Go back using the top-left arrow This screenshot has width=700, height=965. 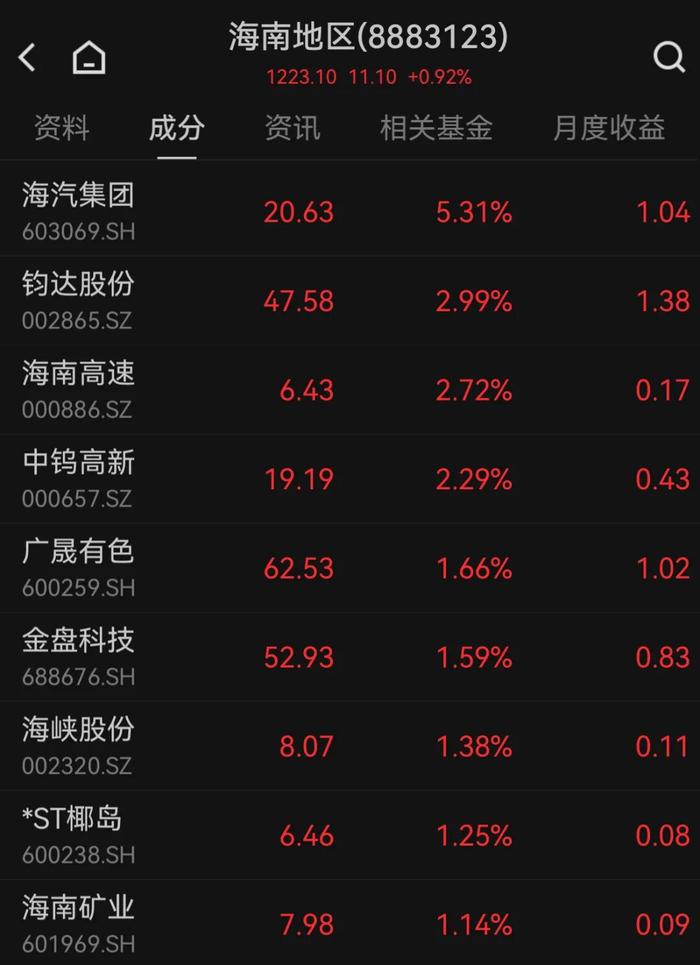click(28, 58)
